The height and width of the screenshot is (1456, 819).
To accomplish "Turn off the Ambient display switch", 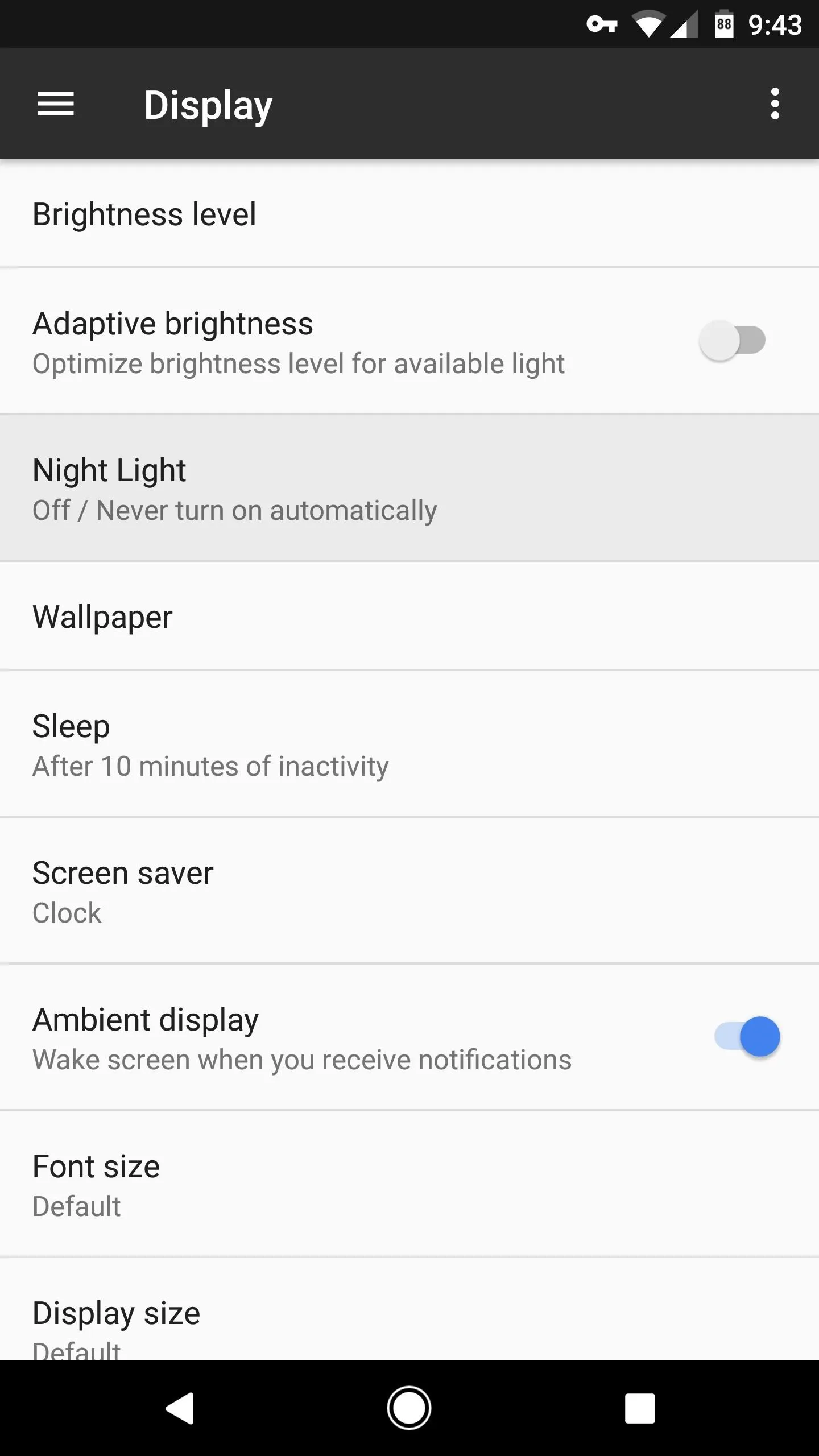I will [x=747, y=1036].
